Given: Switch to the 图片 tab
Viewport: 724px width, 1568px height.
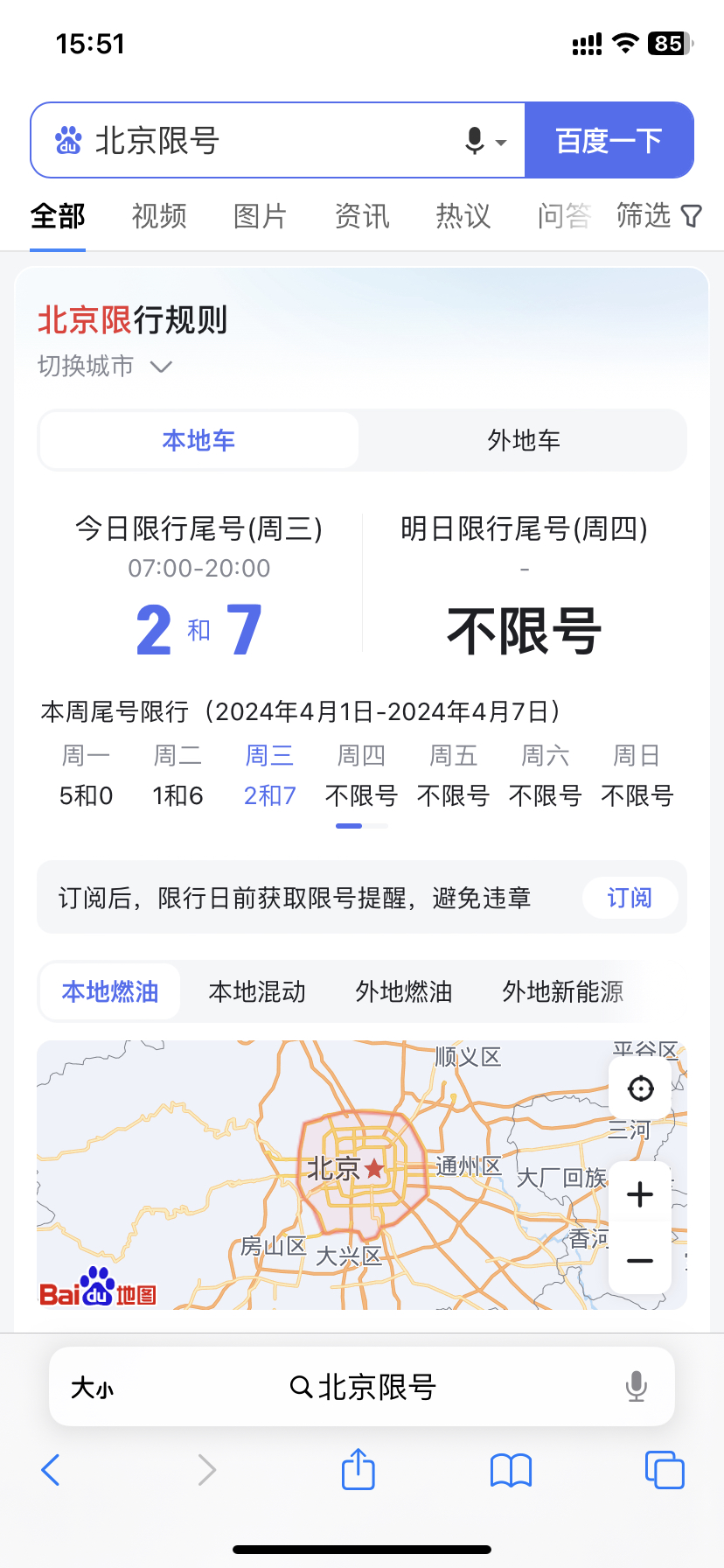Looking at the screenshot, I should (260, 216).
